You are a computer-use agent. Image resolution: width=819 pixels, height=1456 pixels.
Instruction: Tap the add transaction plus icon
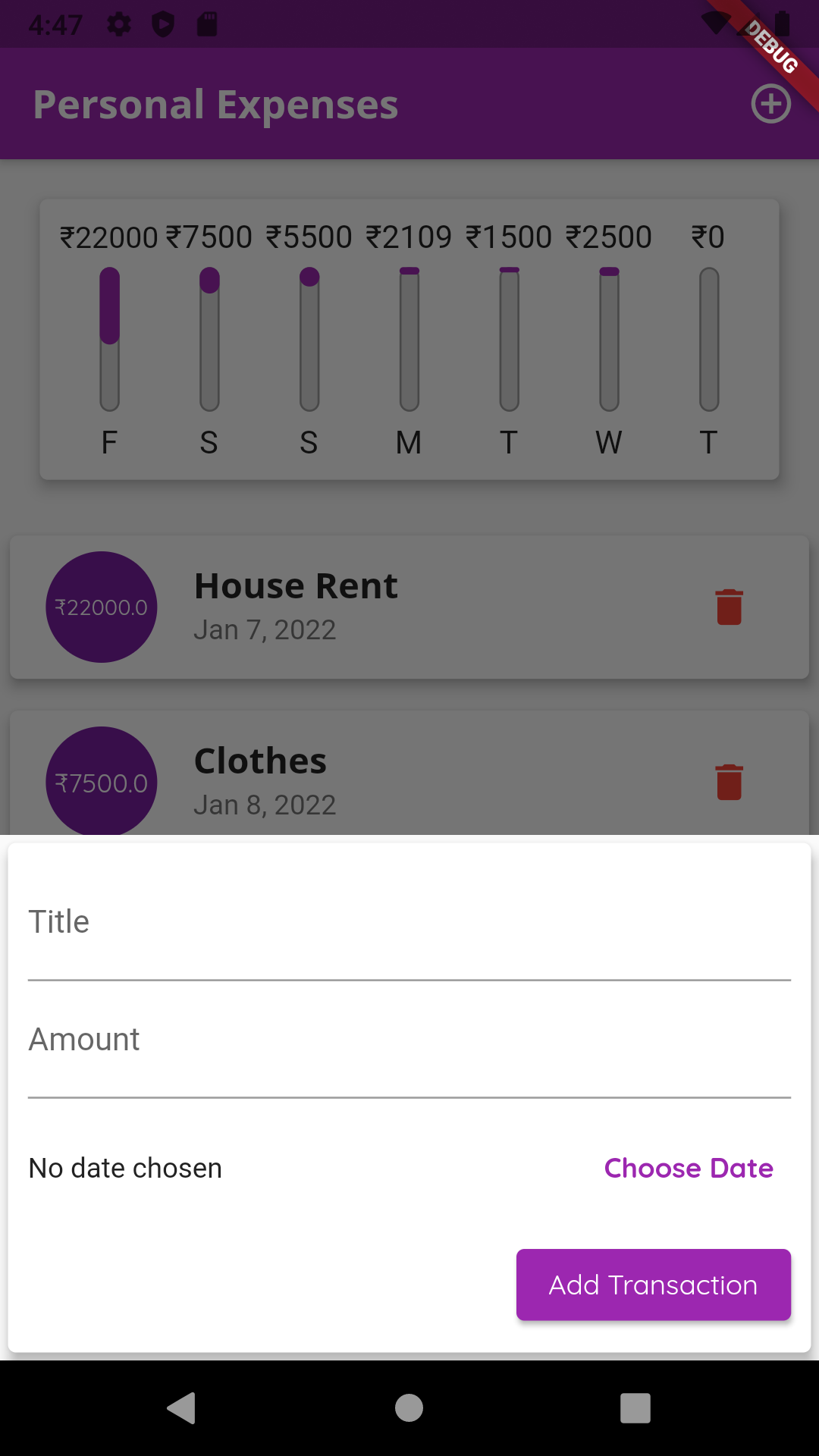pos(770,105)
